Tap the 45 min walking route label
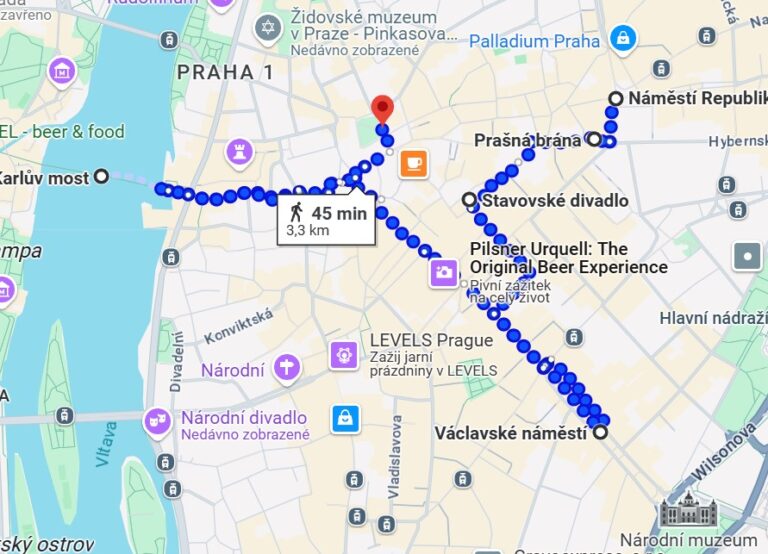Image resolution: width=768 pixels, height=554 pixels. coord(327,220)
